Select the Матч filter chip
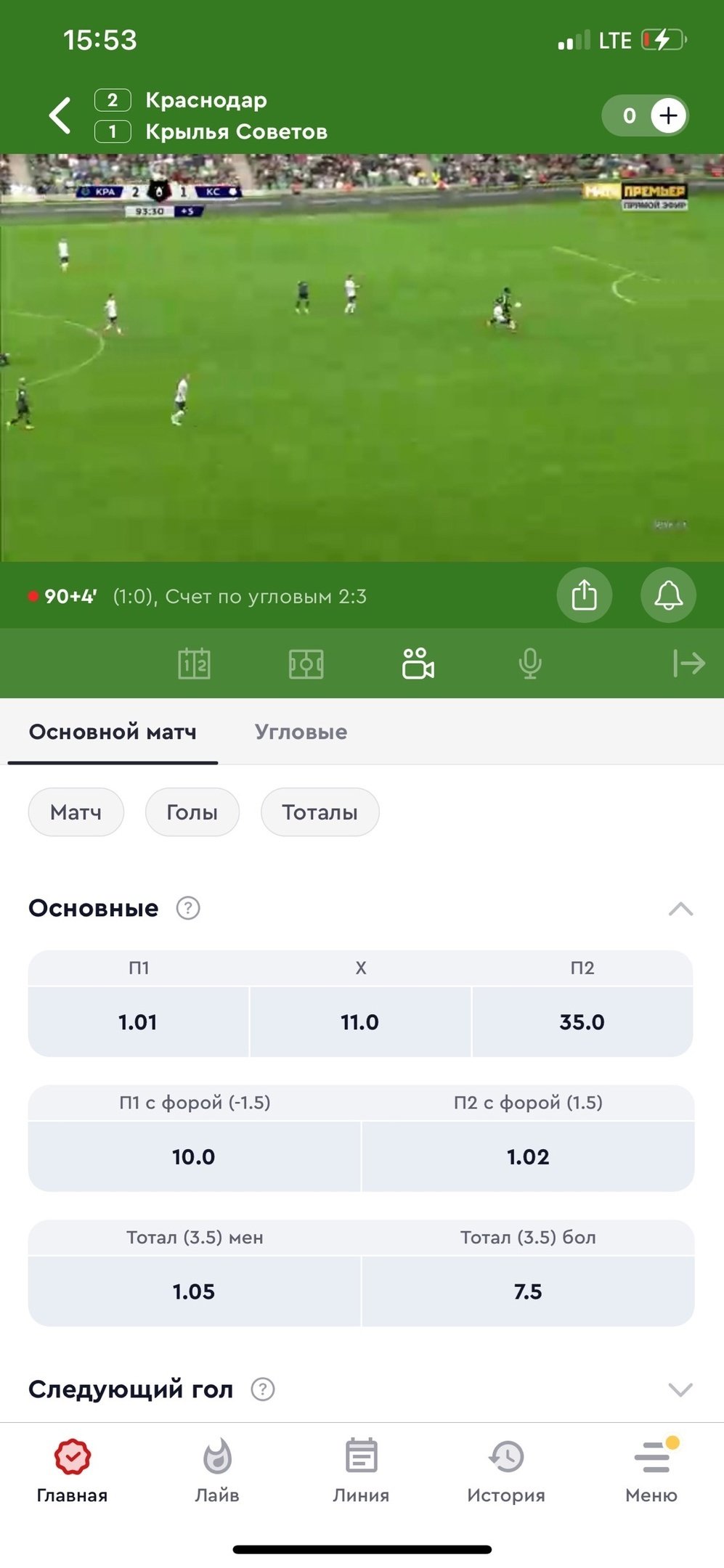 coord(76,812)
